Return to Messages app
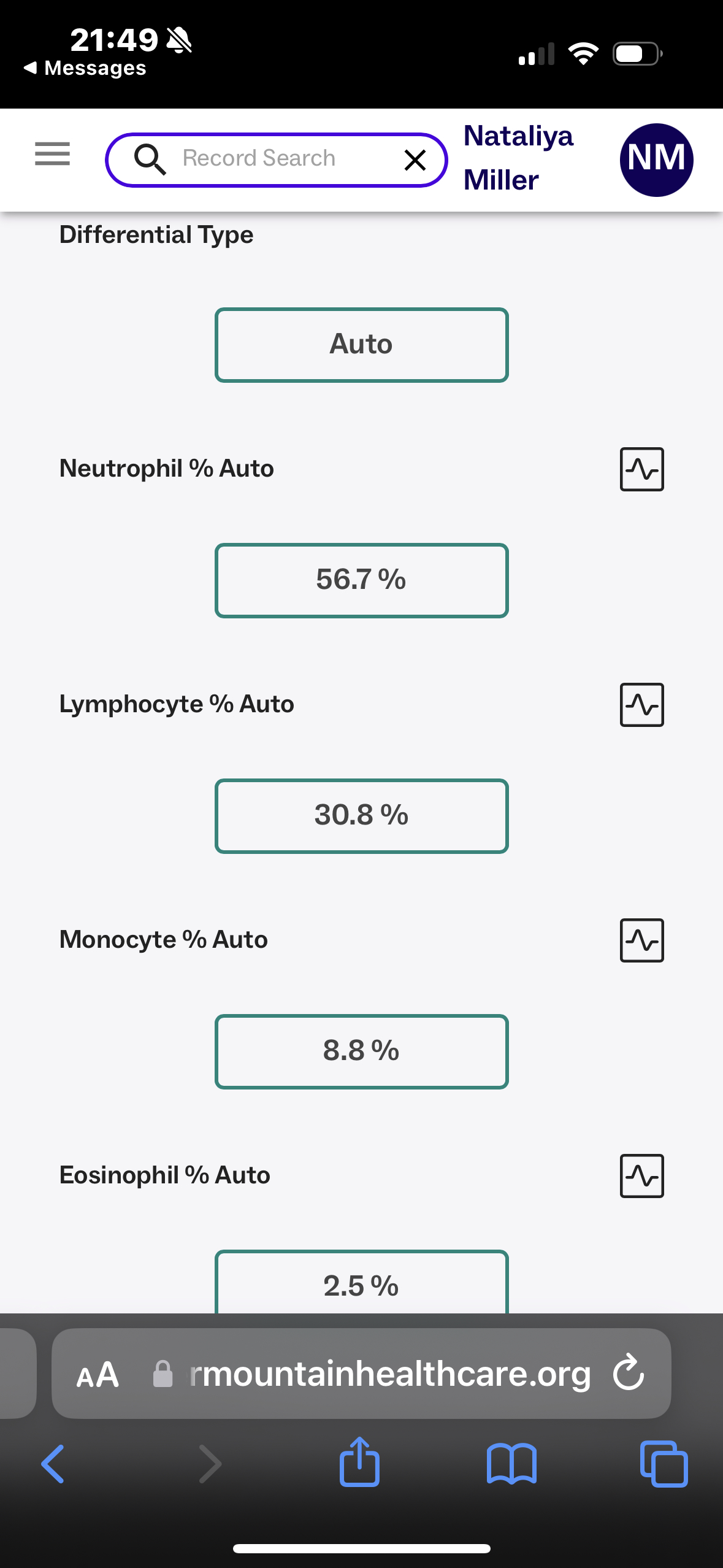This screenshot has height=1568, width=723. click(x=85, y=68)
